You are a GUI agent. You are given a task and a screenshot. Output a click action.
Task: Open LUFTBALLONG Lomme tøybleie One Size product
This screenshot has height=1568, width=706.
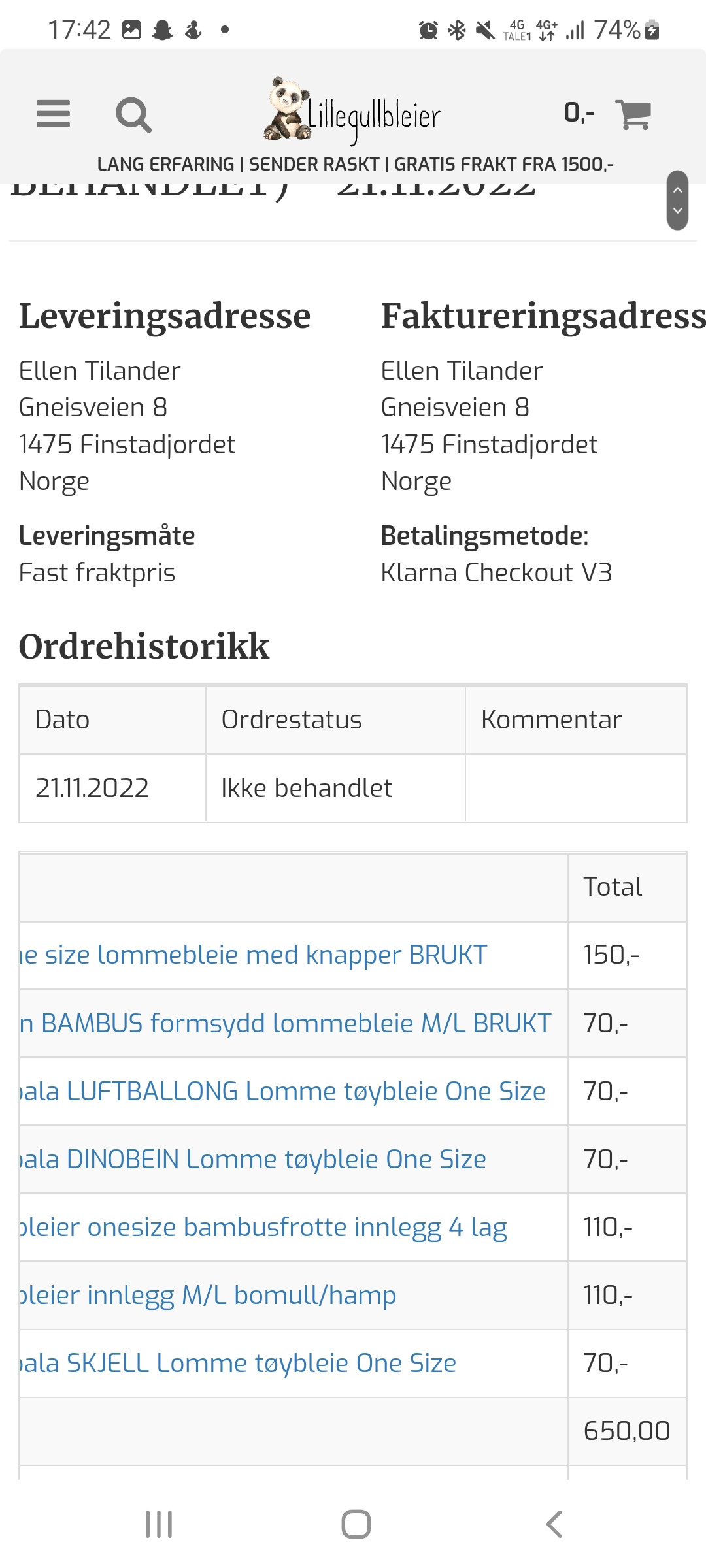[x=282, y=1091]
